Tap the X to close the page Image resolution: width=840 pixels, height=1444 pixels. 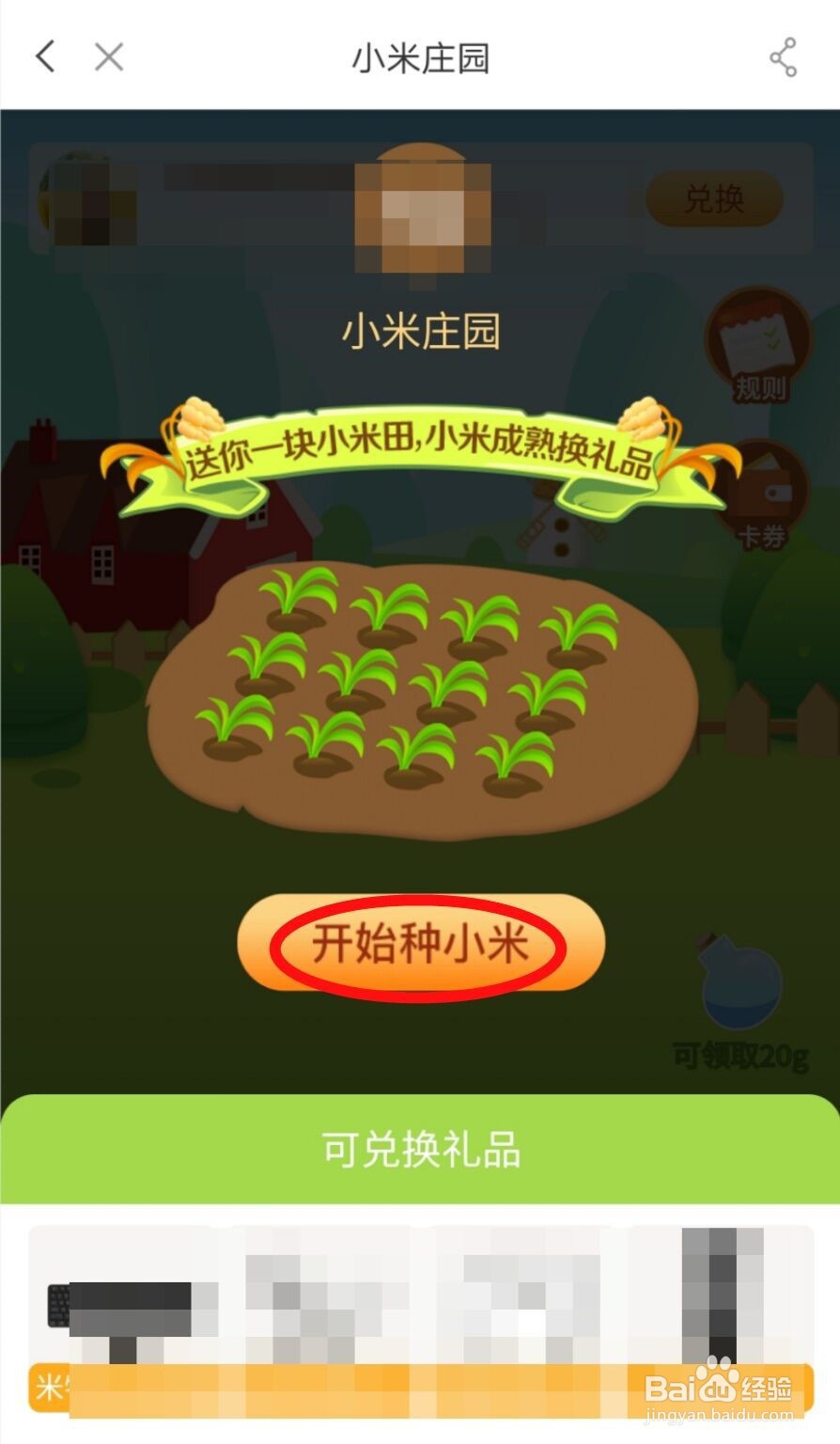point(108,56)
